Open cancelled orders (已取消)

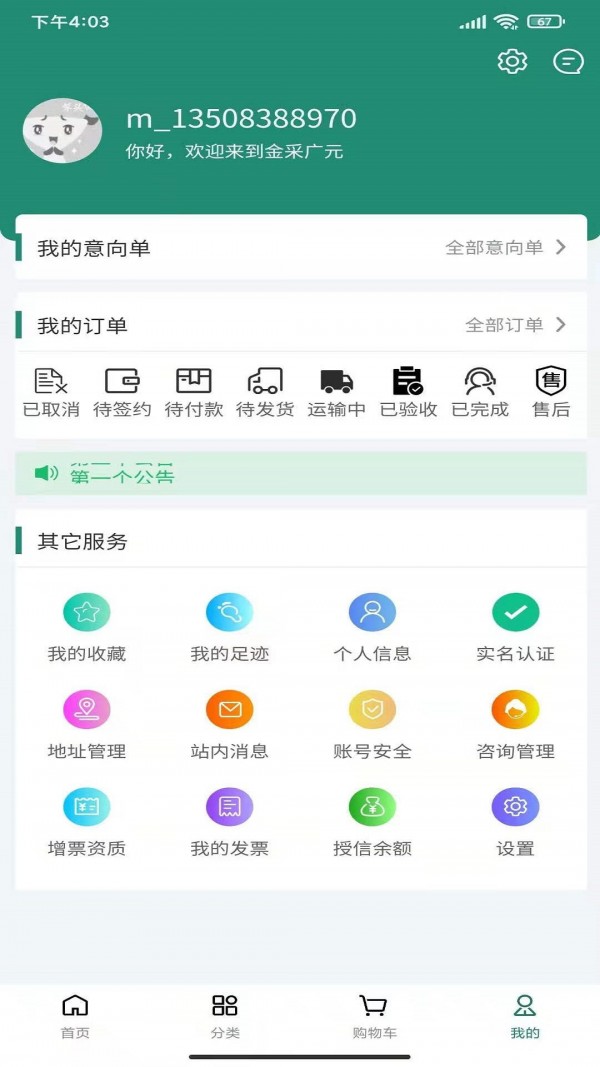click(51, 392)
